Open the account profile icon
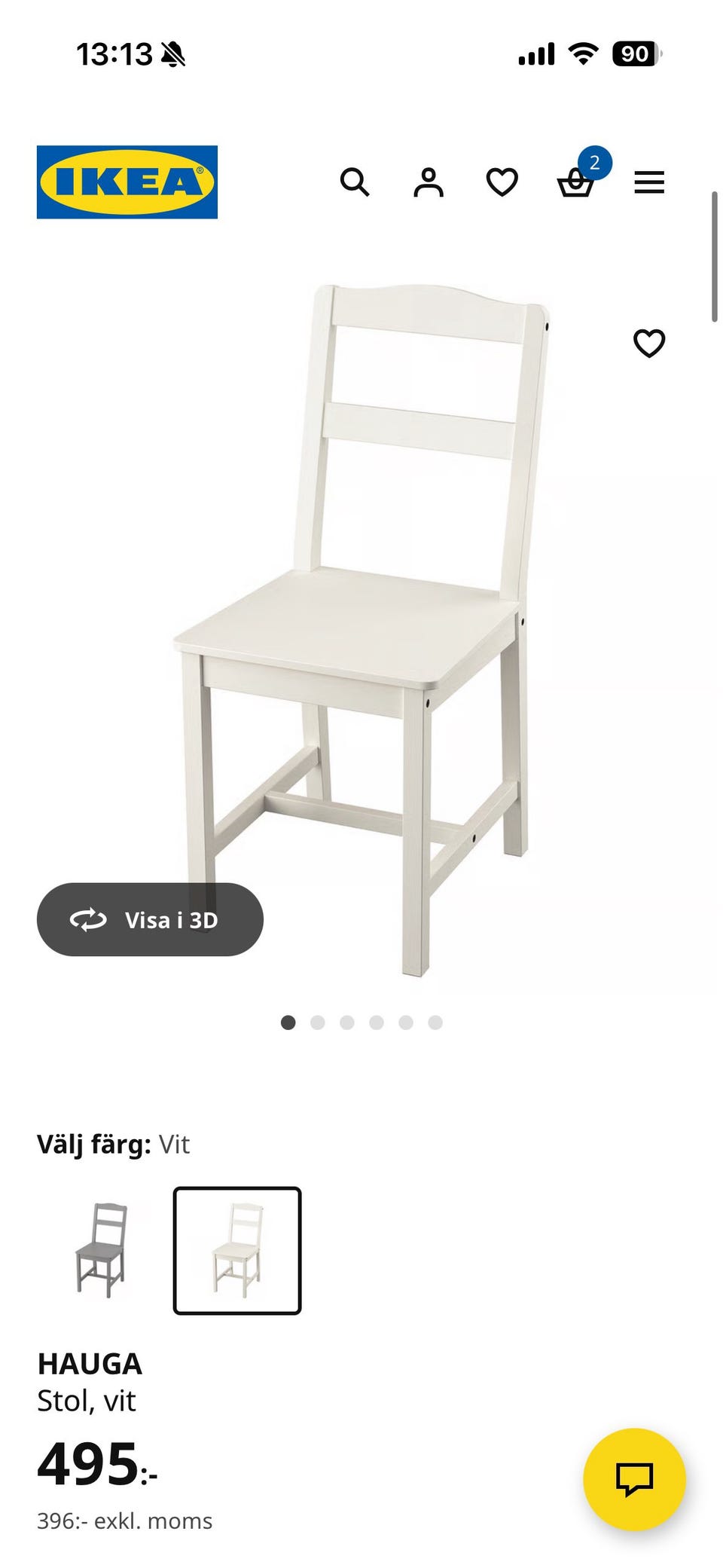Image resolution: width=723 pixels, height=1568 pixels. coord(428,182)
